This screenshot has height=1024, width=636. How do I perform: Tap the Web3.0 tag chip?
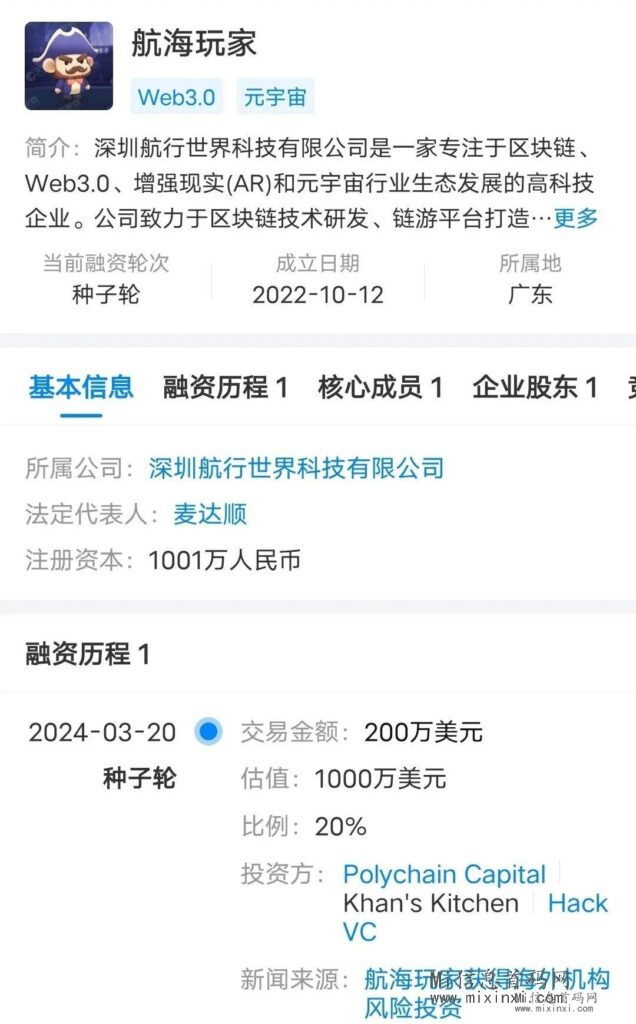click(x=176, y=97)
